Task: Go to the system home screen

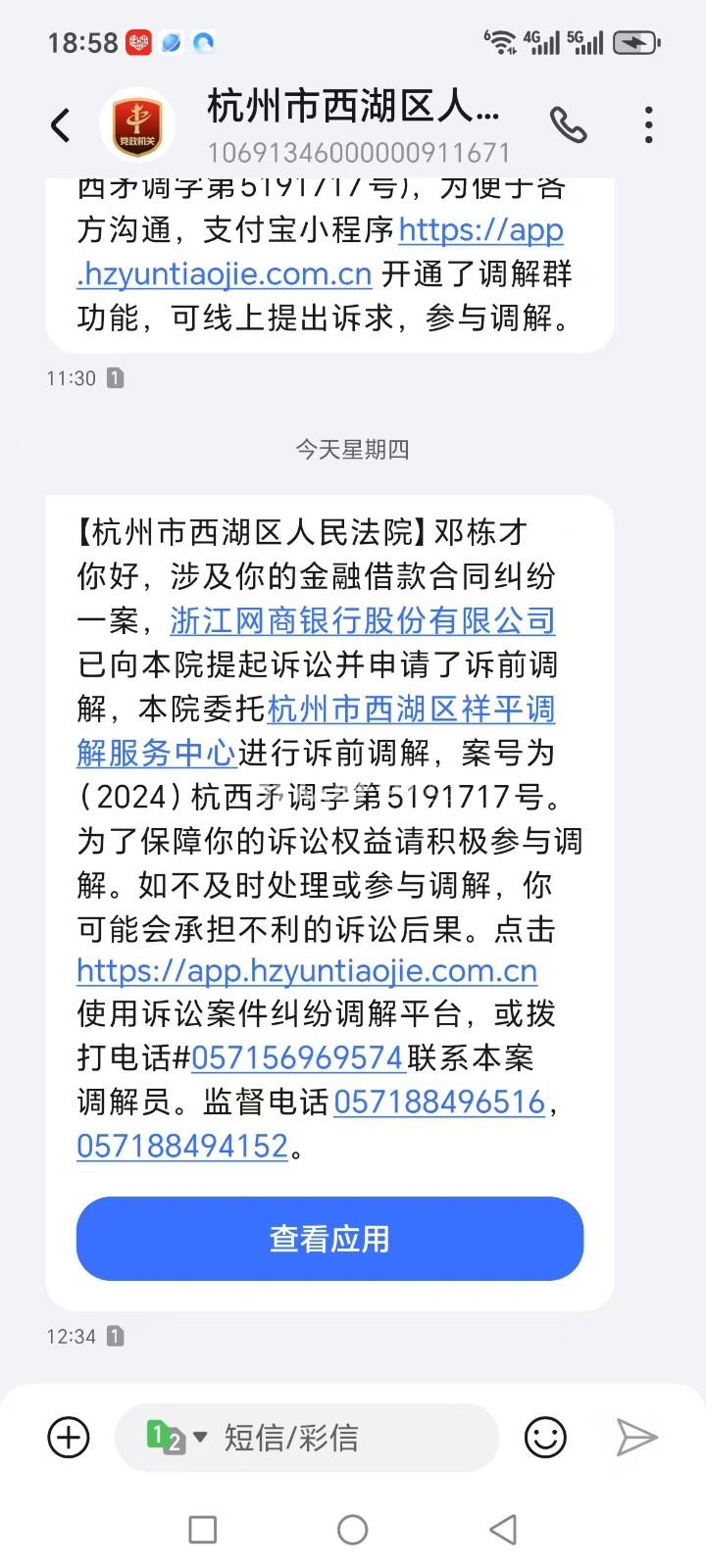Action: (352, 1529)
